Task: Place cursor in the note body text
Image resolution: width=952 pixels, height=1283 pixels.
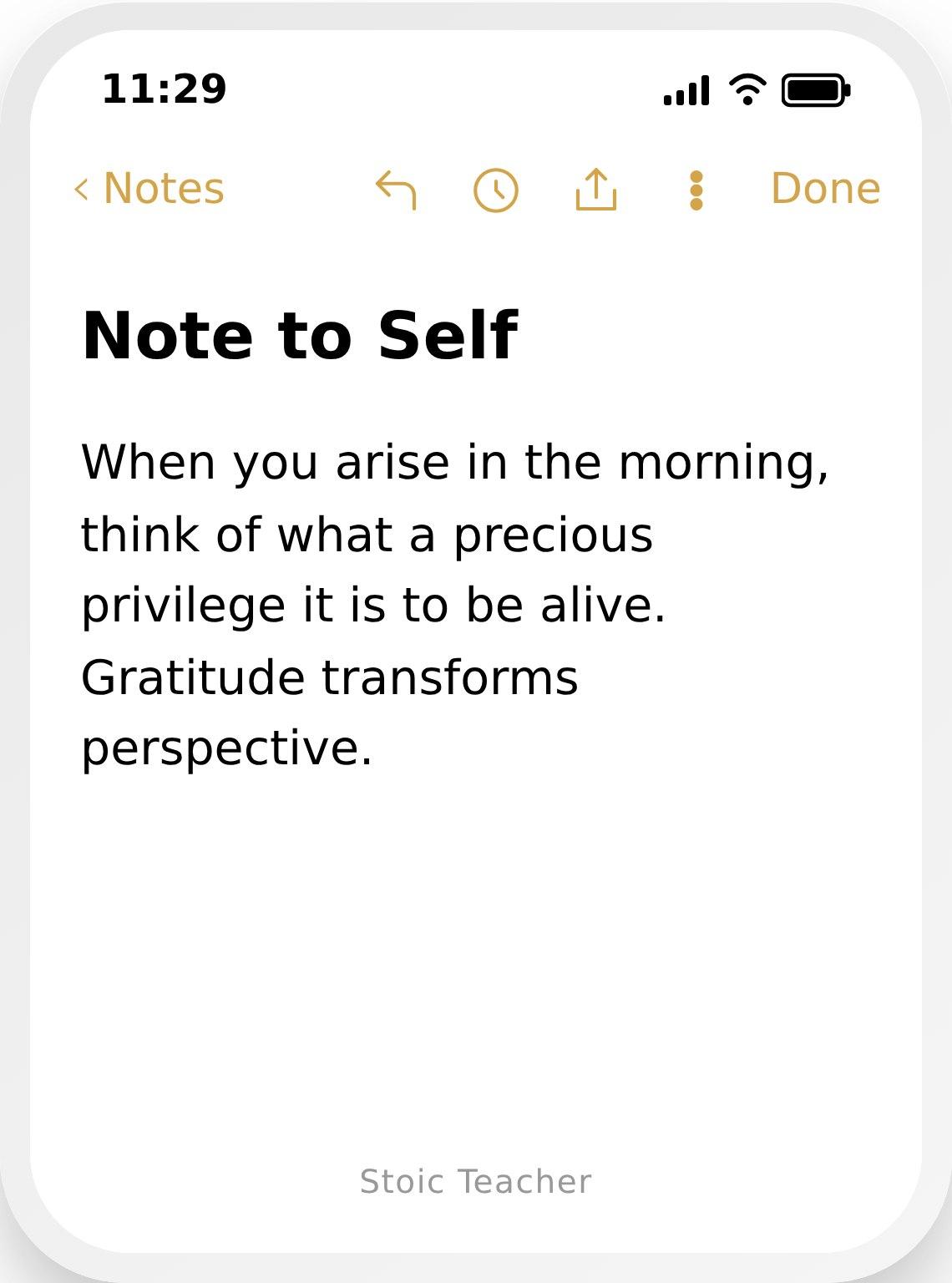Action: point(455,604)
